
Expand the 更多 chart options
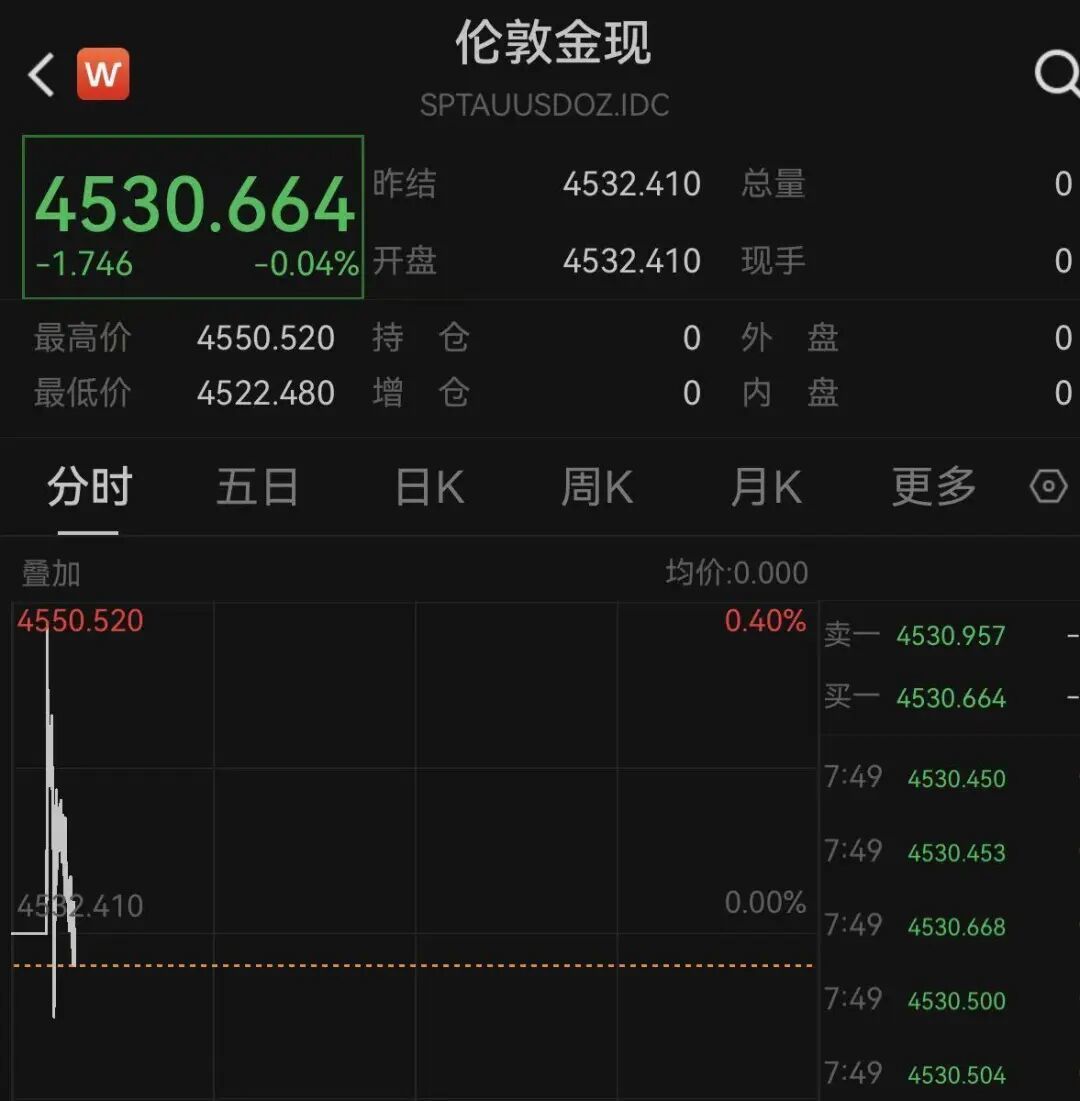pyautogui.click(x=933, y=488)
